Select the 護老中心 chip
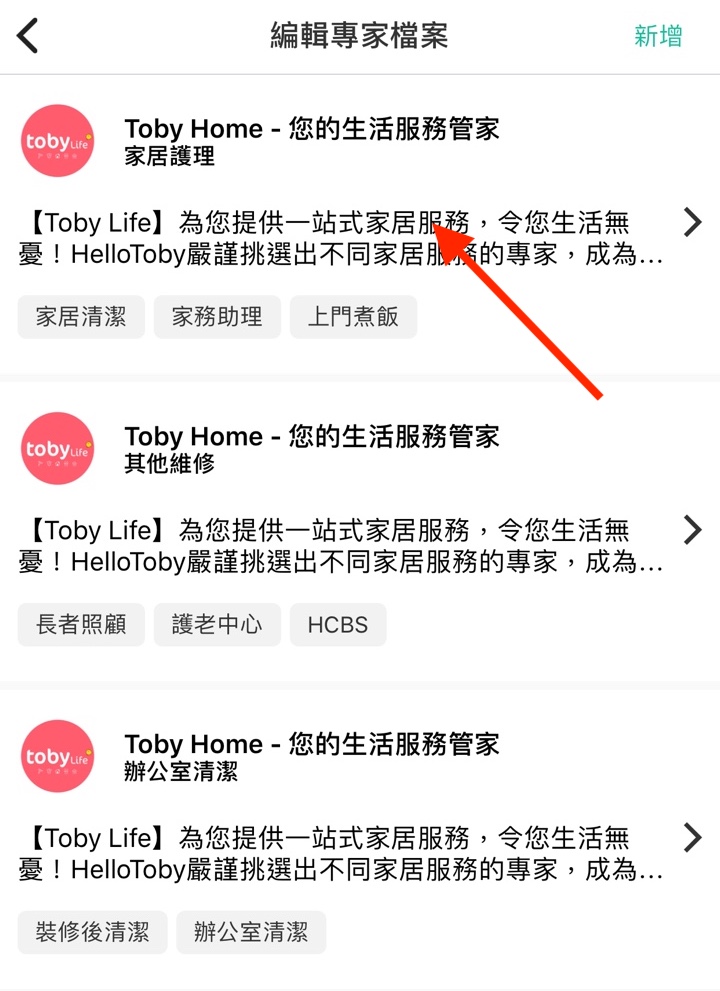720x991 pixels. (217, 625)
